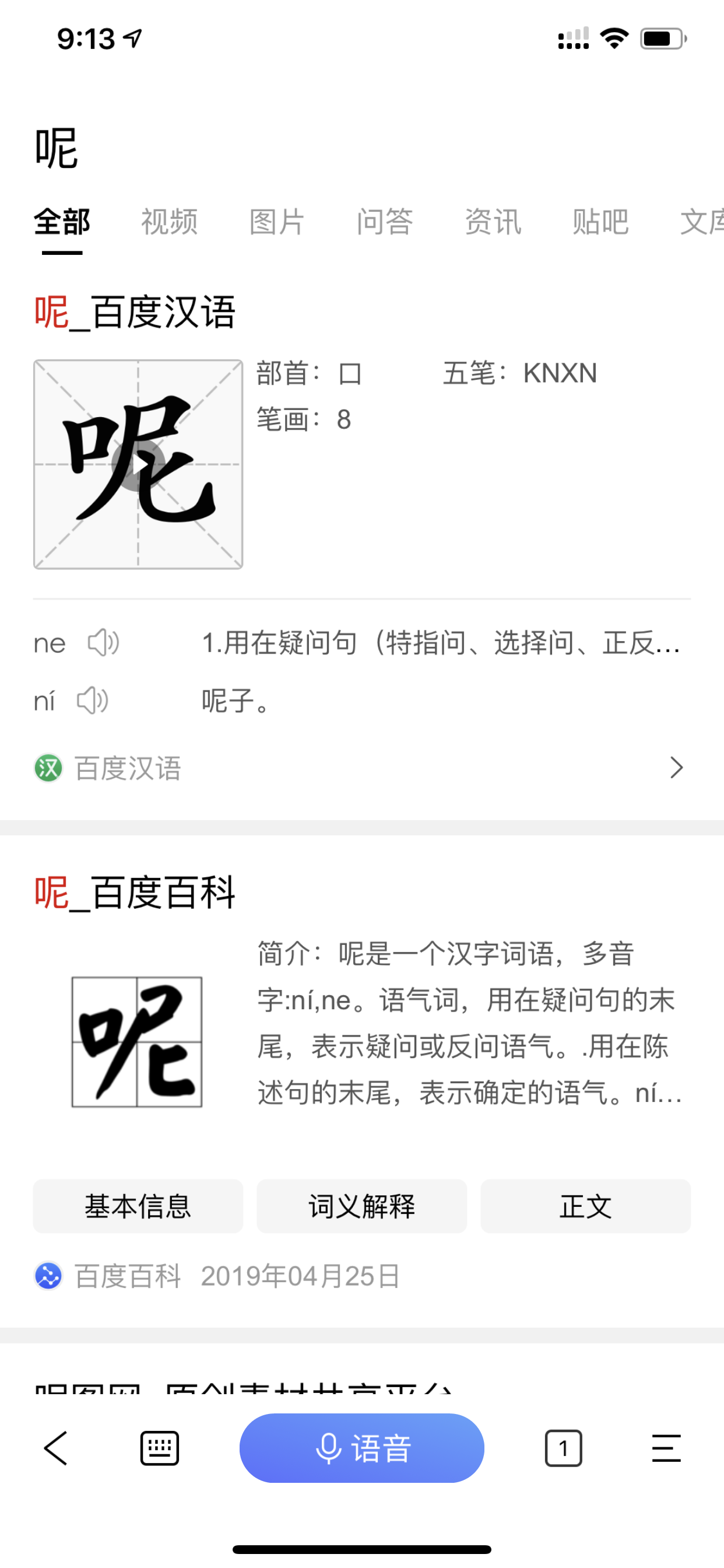This screenshot has height=1568, width=724.
Task: Open the bottom hamburger menu
Action: [x=666, y=1447]
